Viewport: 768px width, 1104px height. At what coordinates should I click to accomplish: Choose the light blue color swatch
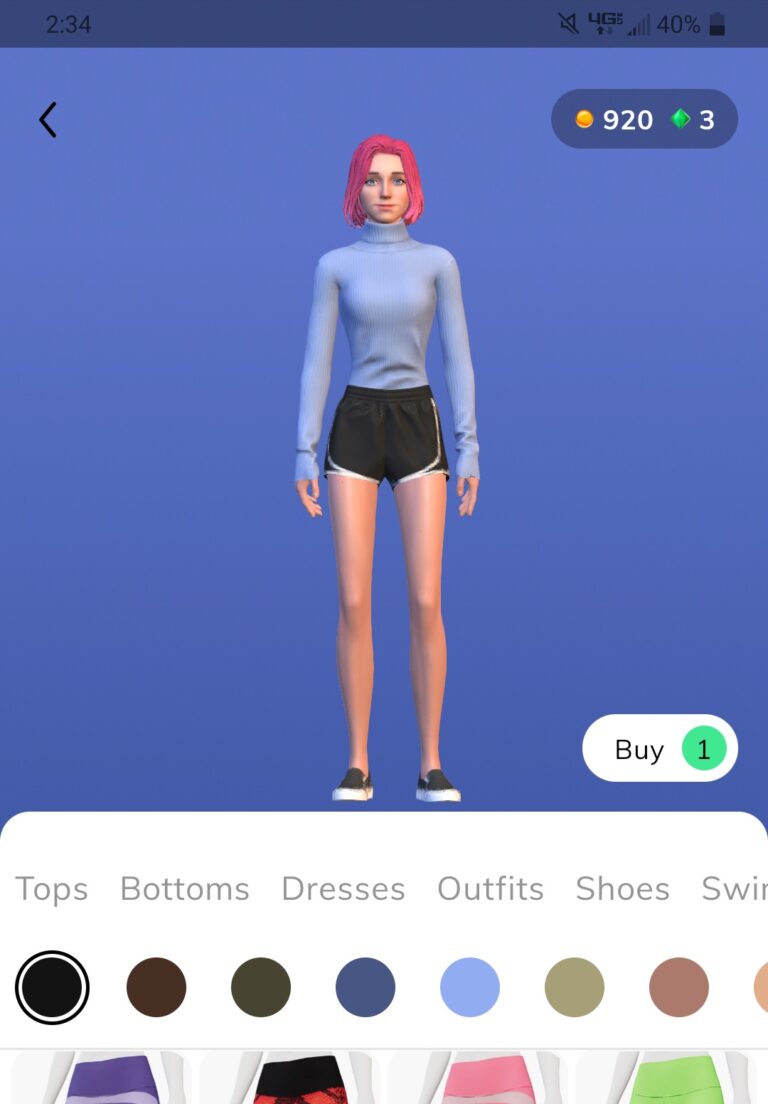tap(470, 987)
